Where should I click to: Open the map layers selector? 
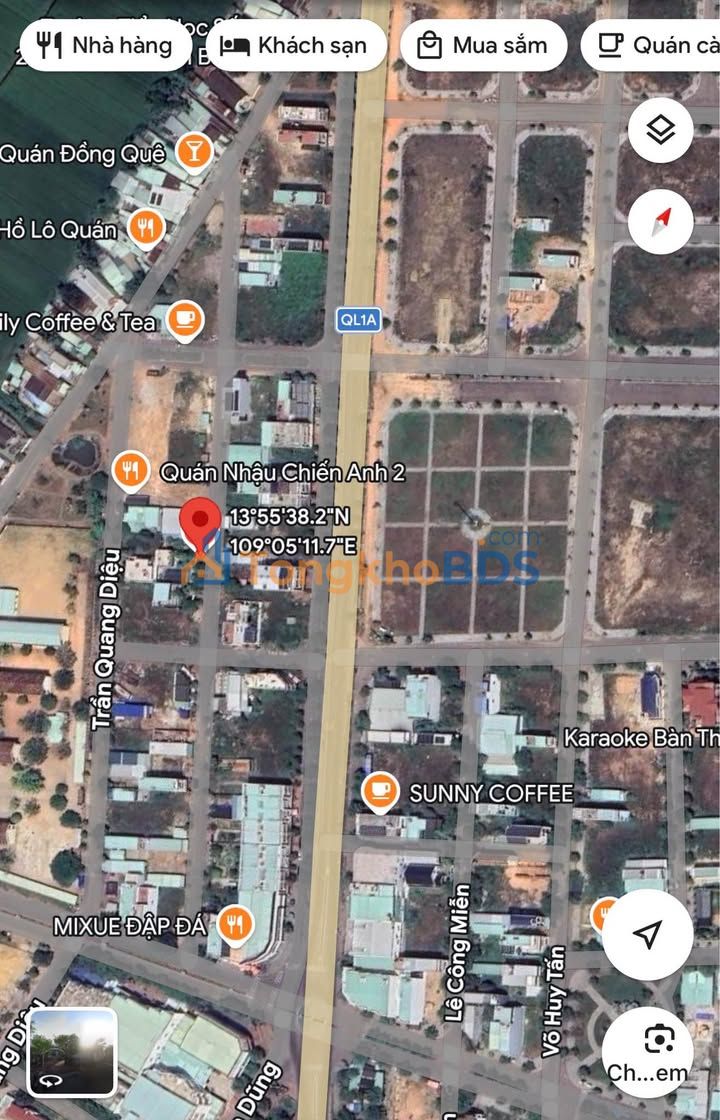(x=660, y=130)
